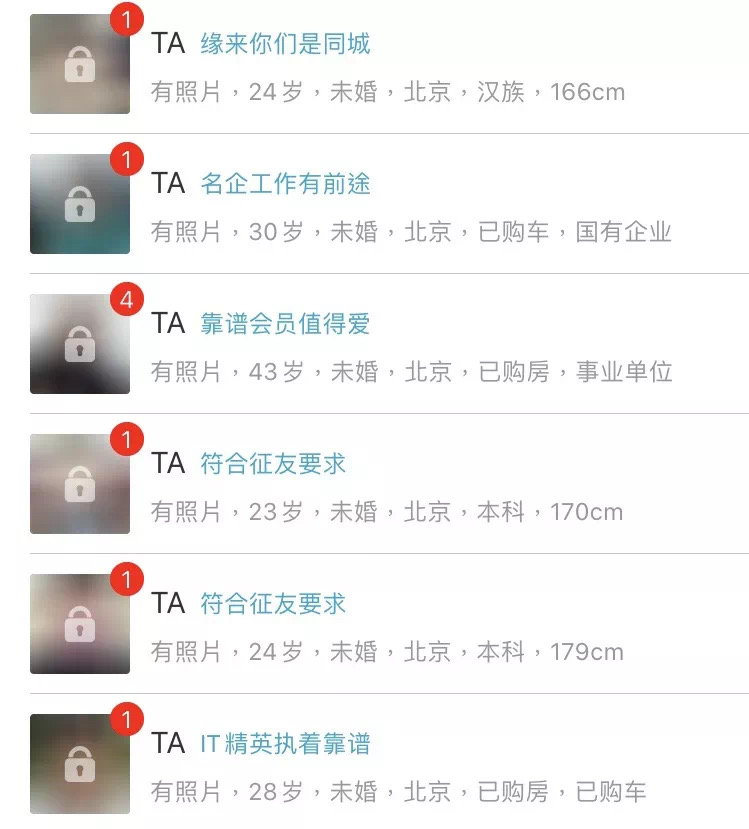Tap the locked avatar of the 30岁 国有企业 member

pos(80,204)
